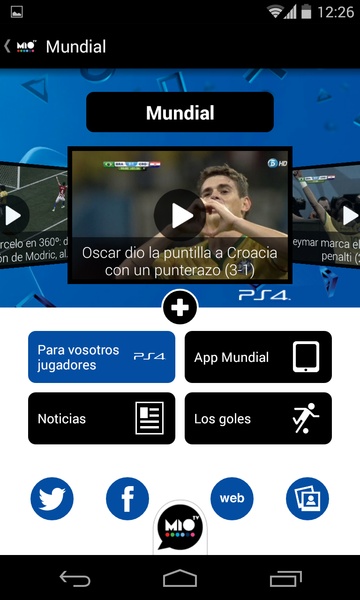Open the Neymar penalti video on right

coord(326,215)
